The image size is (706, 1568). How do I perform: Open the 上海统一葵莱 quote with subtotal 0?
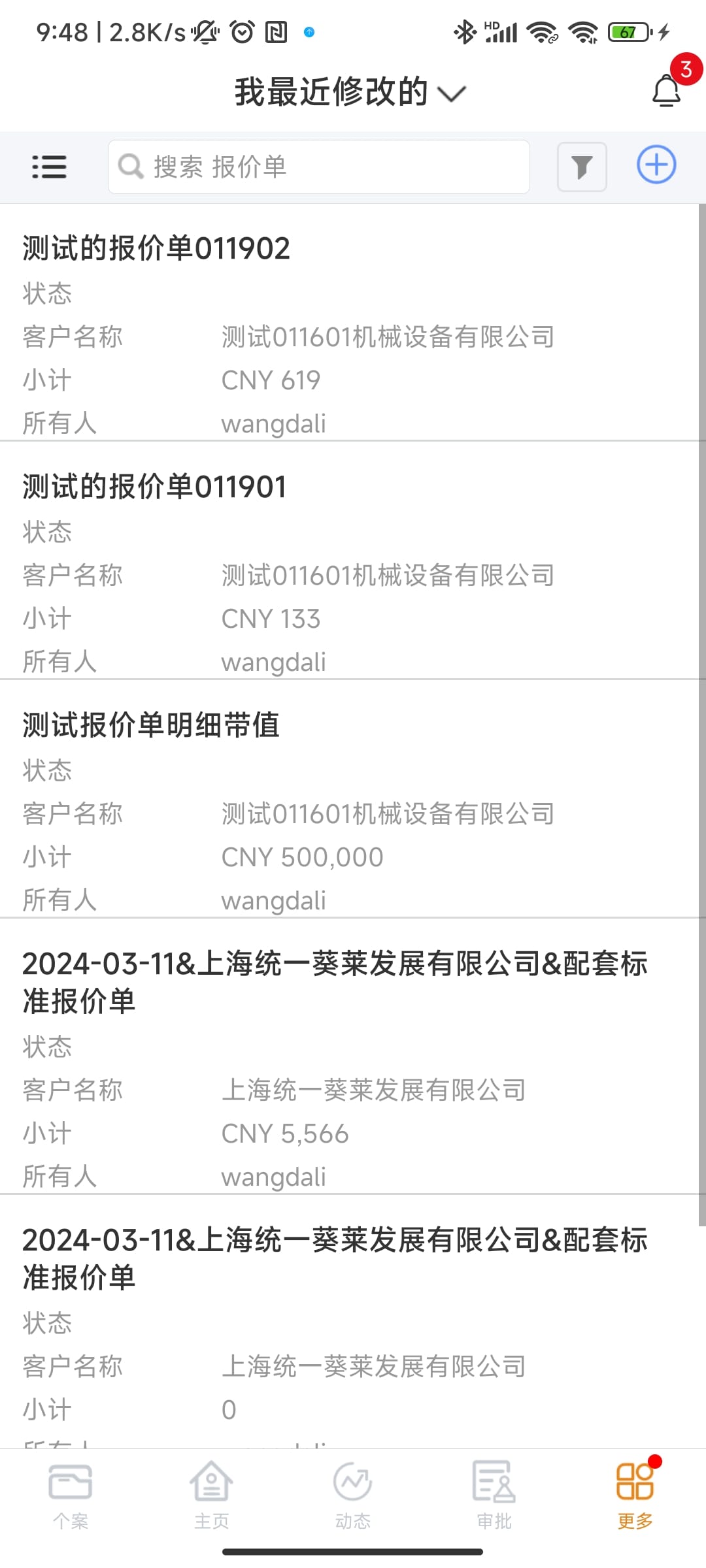click(335, 1258)
